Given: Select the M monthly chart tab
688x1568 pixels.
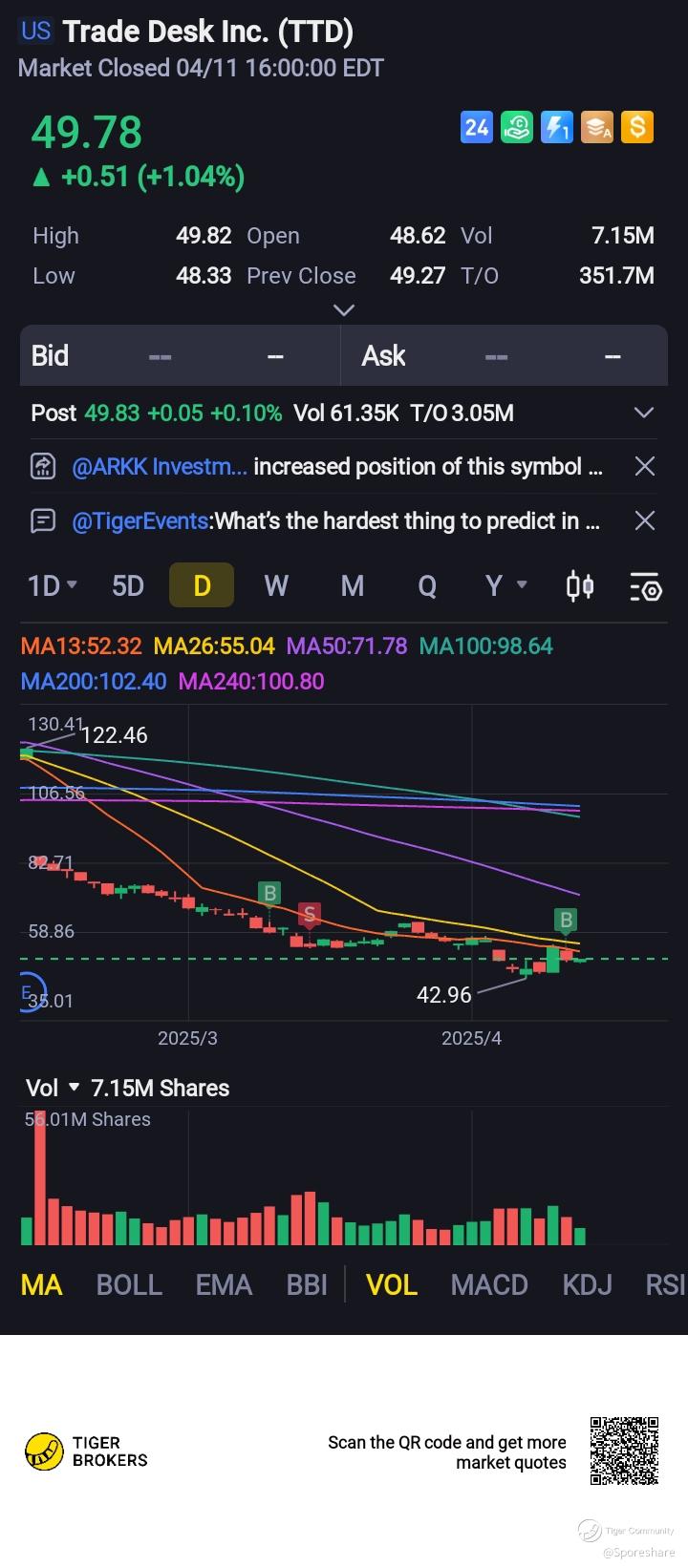Looking at the screenshot, I should pyautogui.click(x=352, y=585).
